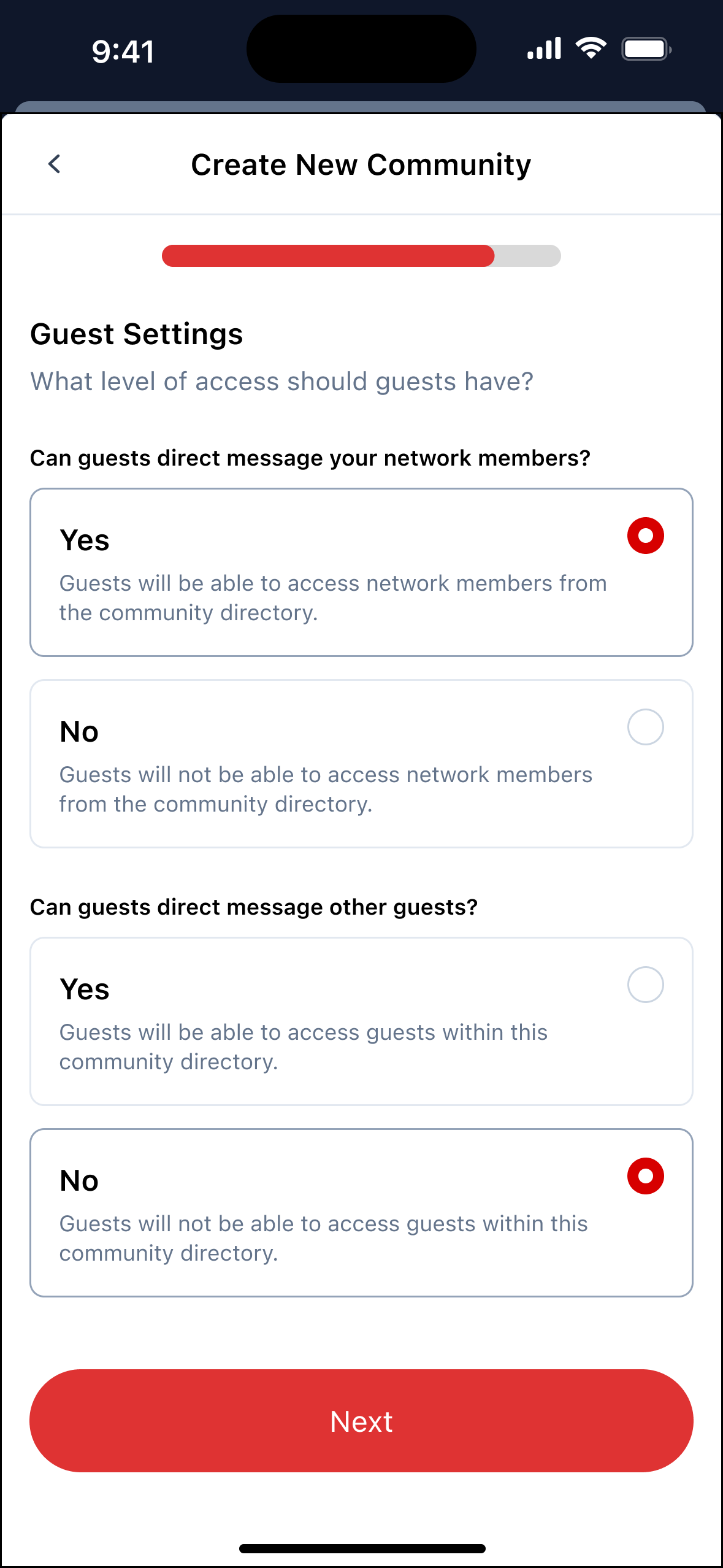This screenshot has width=723, height=1568.
Task: Tap the access level question subtitle
Action: pyautogui.click(x=283, y=381)
